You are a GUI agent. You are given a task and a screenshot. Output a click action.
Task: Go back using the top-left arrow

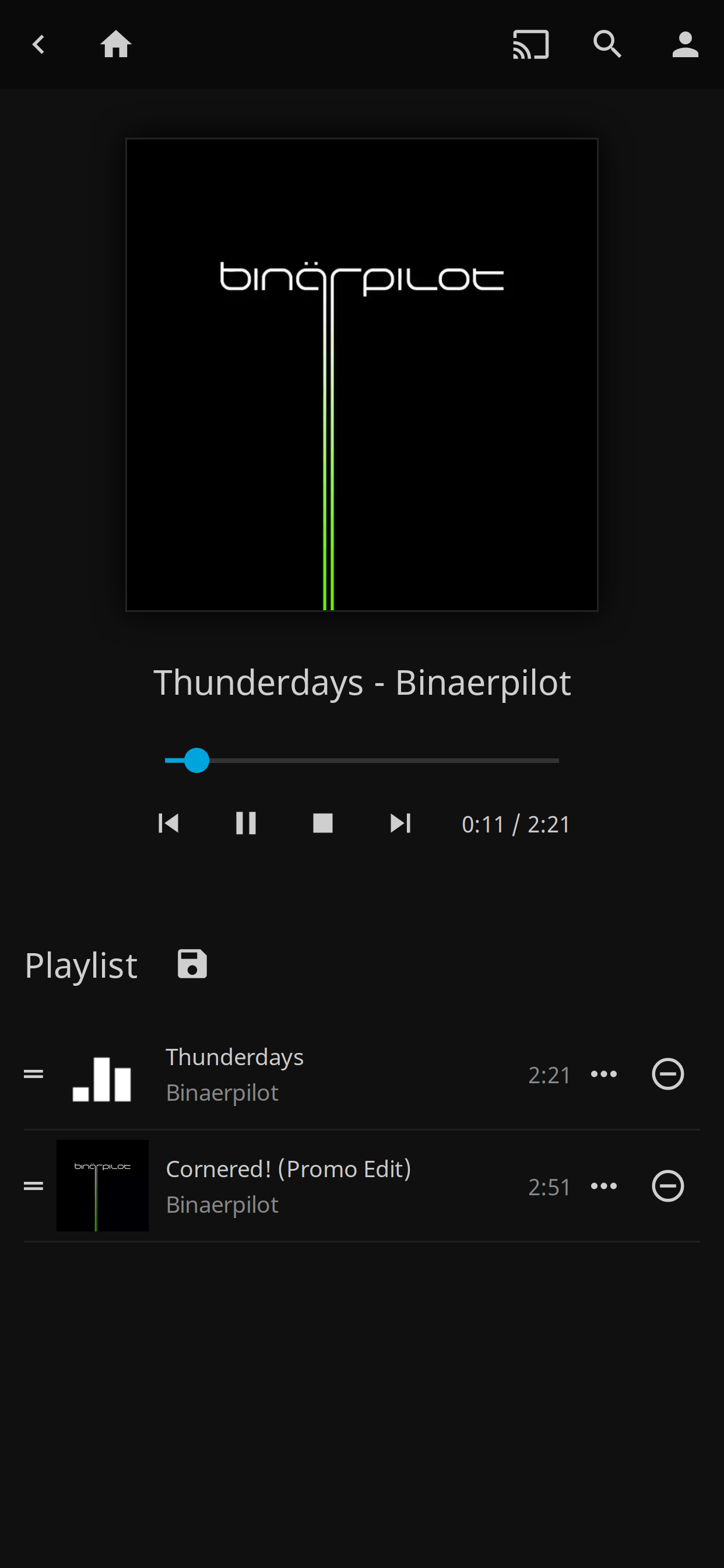point(38,44)
